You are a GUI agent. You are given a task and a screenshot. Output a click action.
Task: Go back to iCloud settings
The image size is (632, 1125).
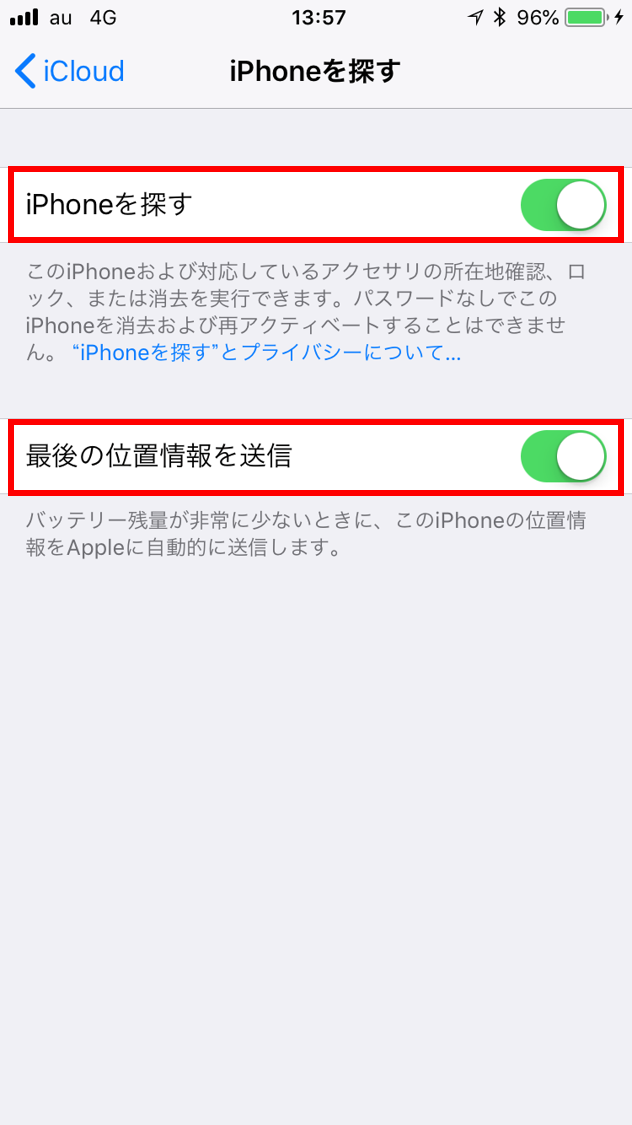pos(70,72)
